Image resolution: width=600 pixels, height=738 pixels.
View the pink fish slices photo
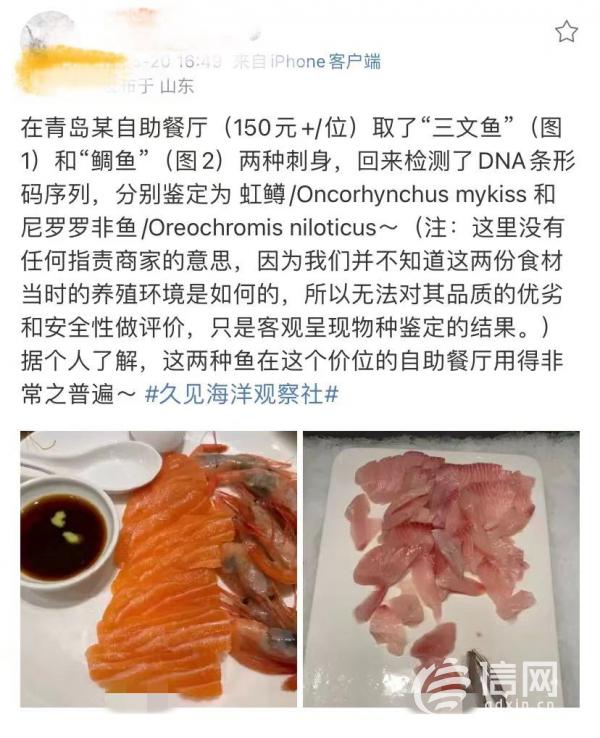(x=440, y=568)
